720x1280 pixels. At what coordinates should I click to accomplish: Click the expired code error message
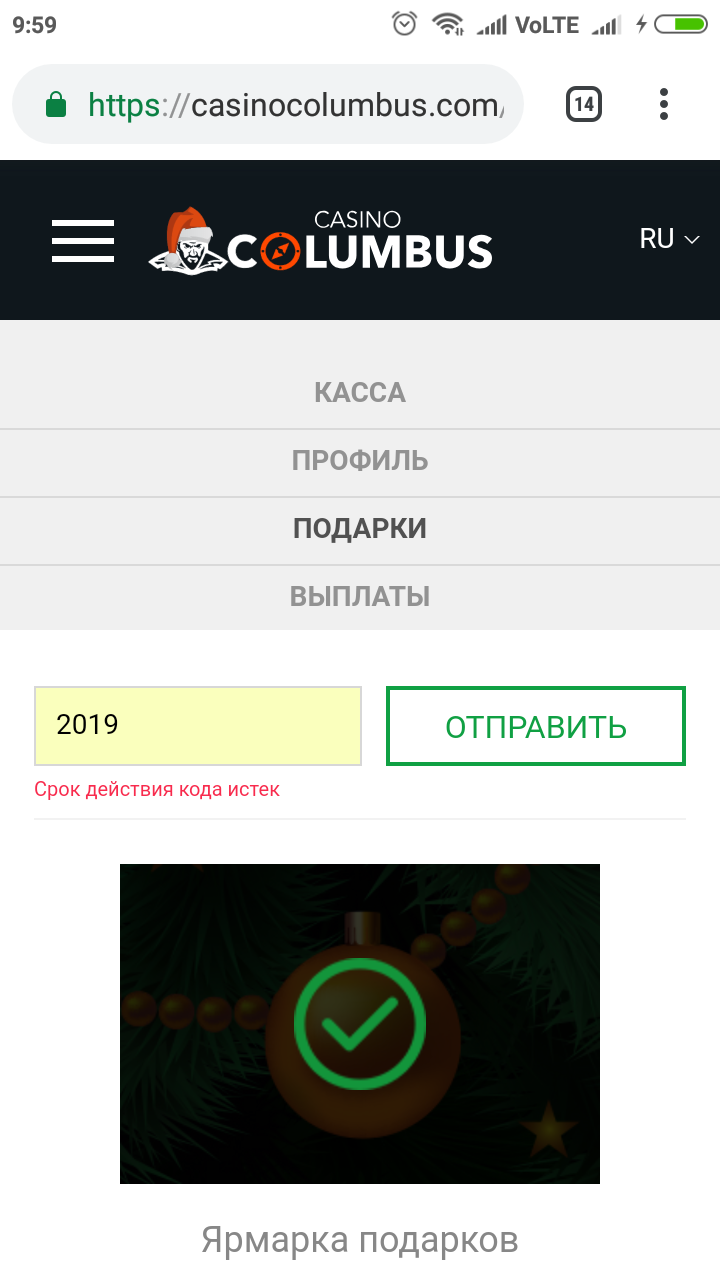tap(157, 789)
